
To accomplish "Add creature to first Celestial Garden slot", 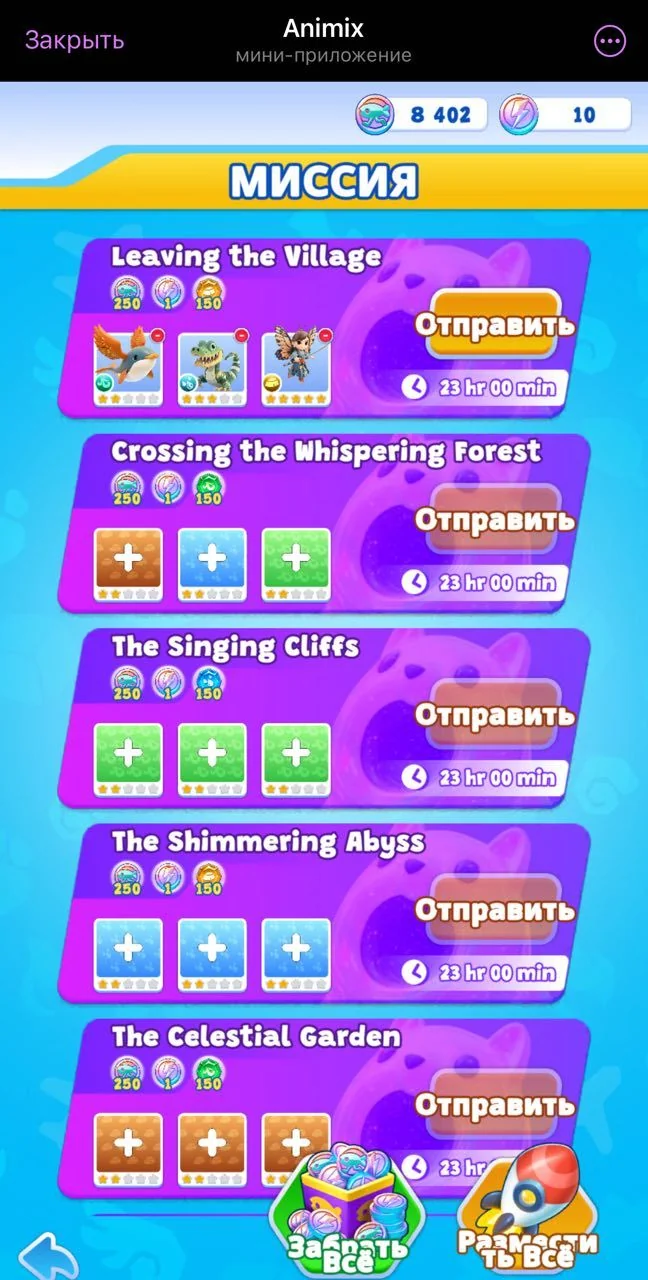I will [x=128, y=1144].
